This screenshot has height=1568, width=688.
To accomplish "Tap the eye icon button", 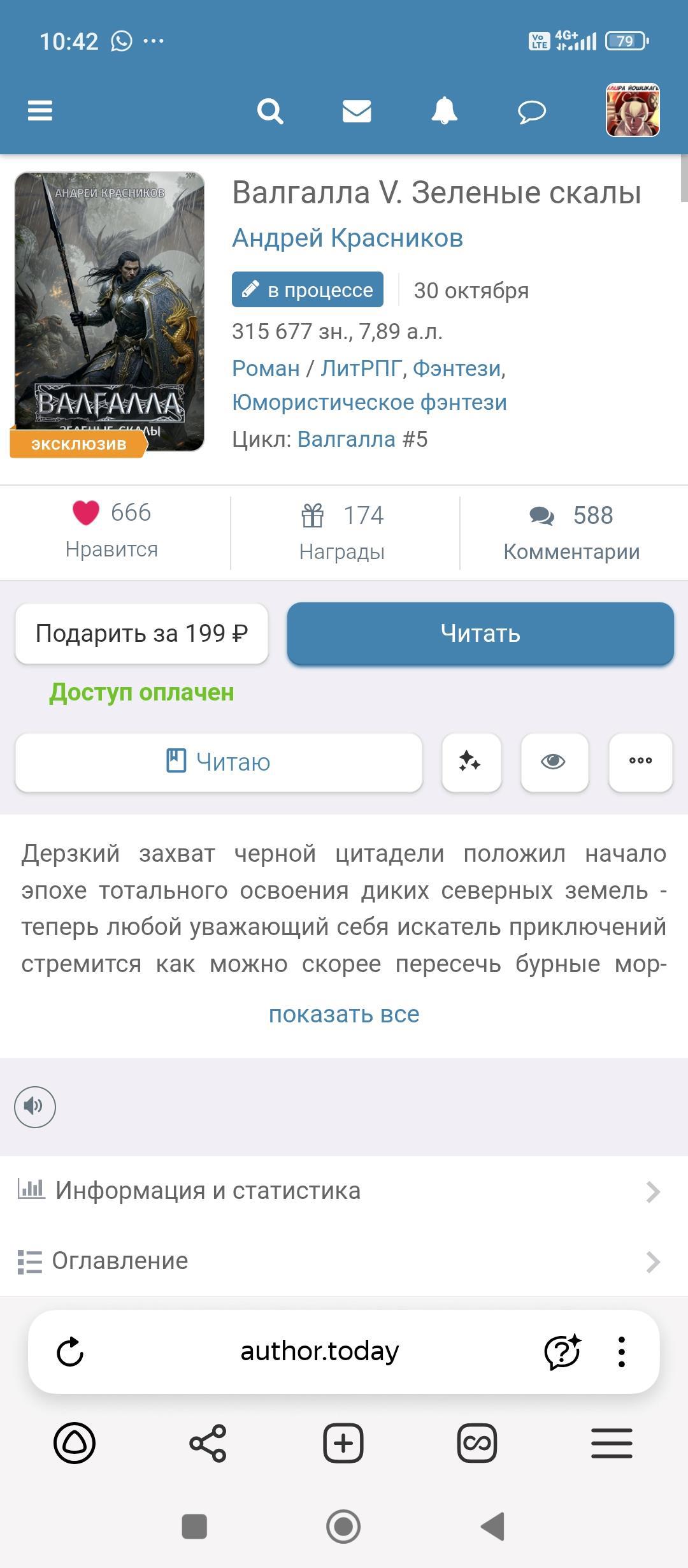I will [x=554, y=762].
